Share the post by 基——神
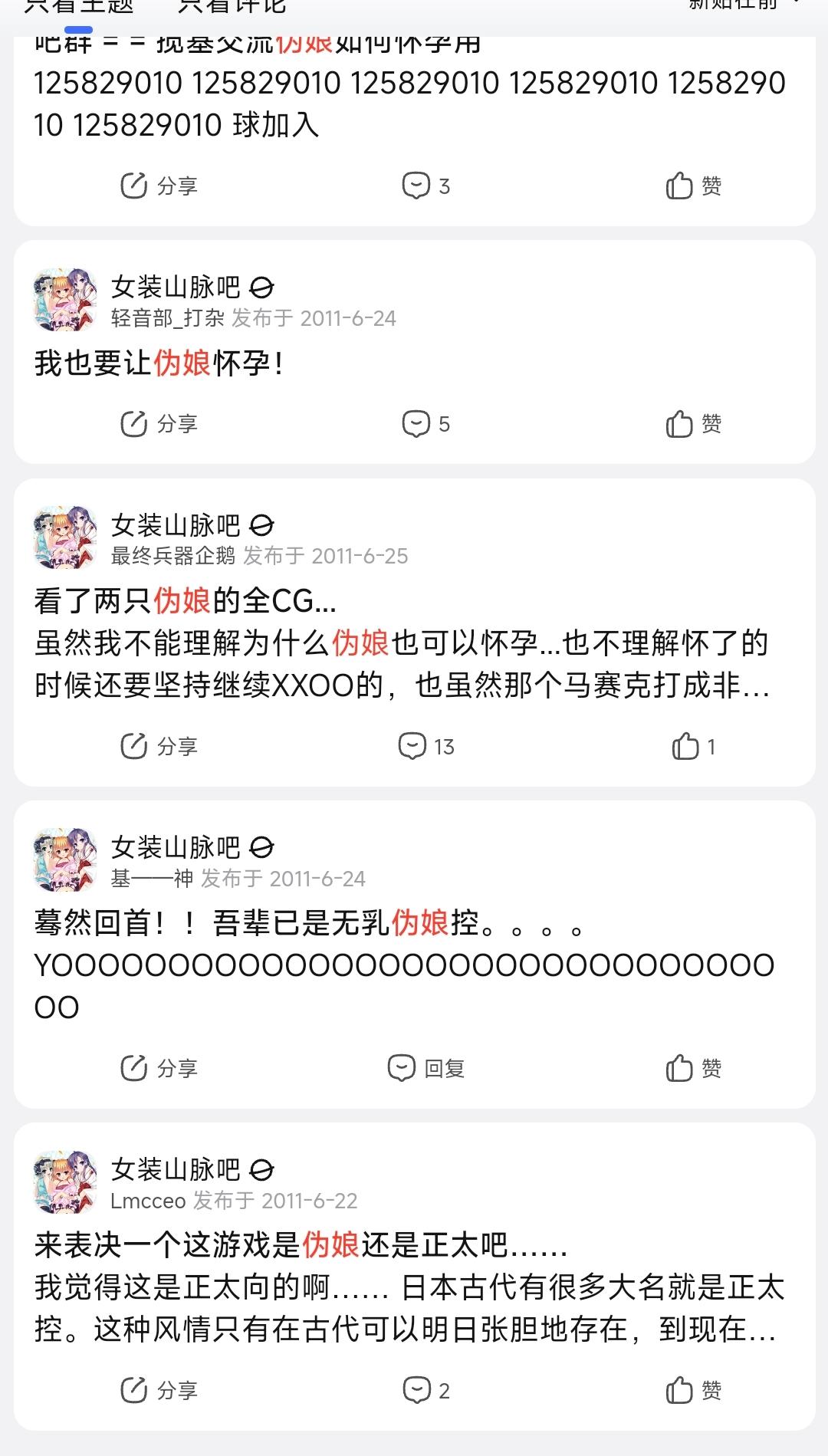 [159, 1068]
